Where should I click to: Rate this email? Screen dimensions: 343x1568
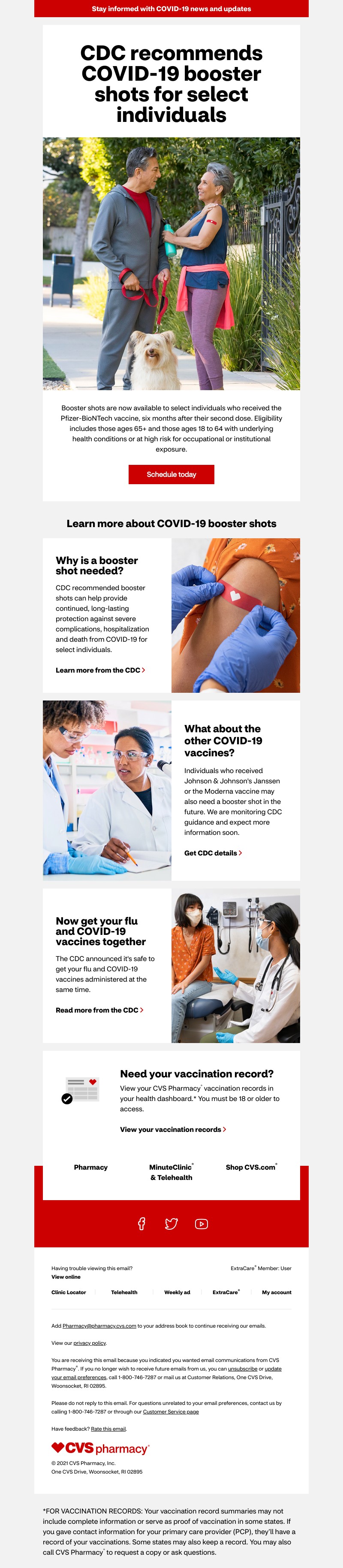point(108,1428)
